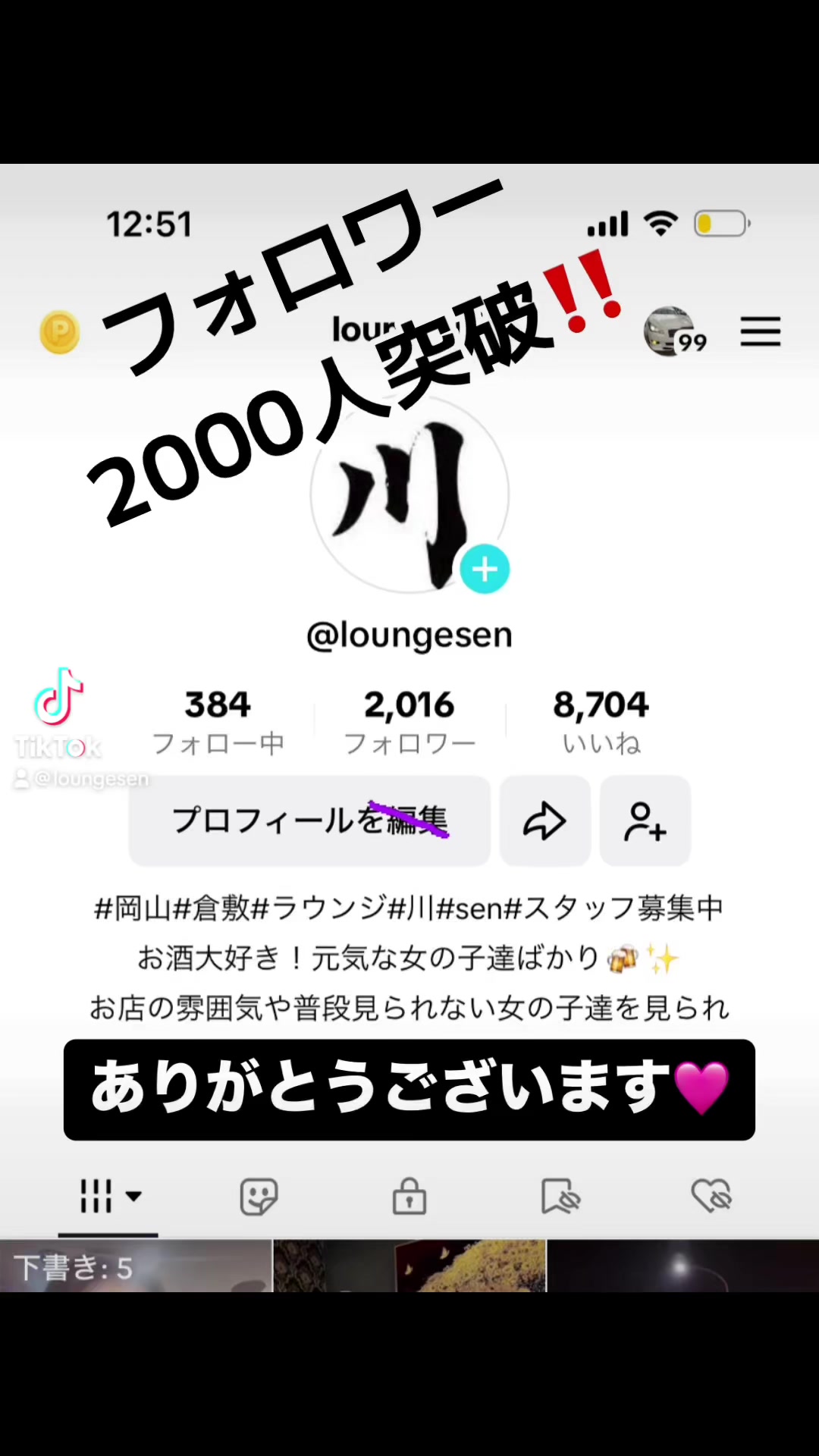Select the @loungesen username
This screenshot has height=1456, width=819.
point(409,635)
